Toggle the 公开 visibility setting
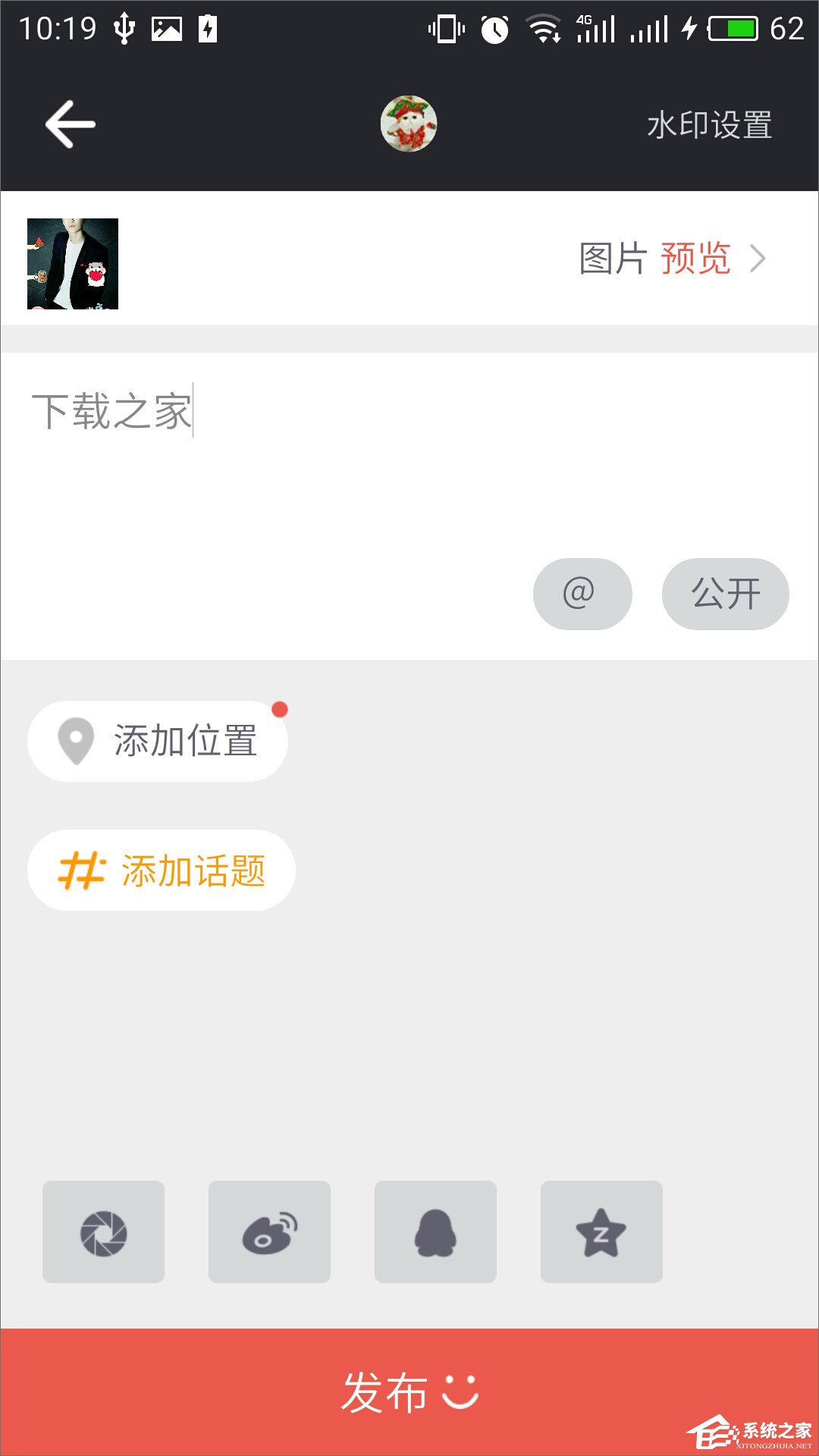The image size is (819, 1456). point(724,594)
